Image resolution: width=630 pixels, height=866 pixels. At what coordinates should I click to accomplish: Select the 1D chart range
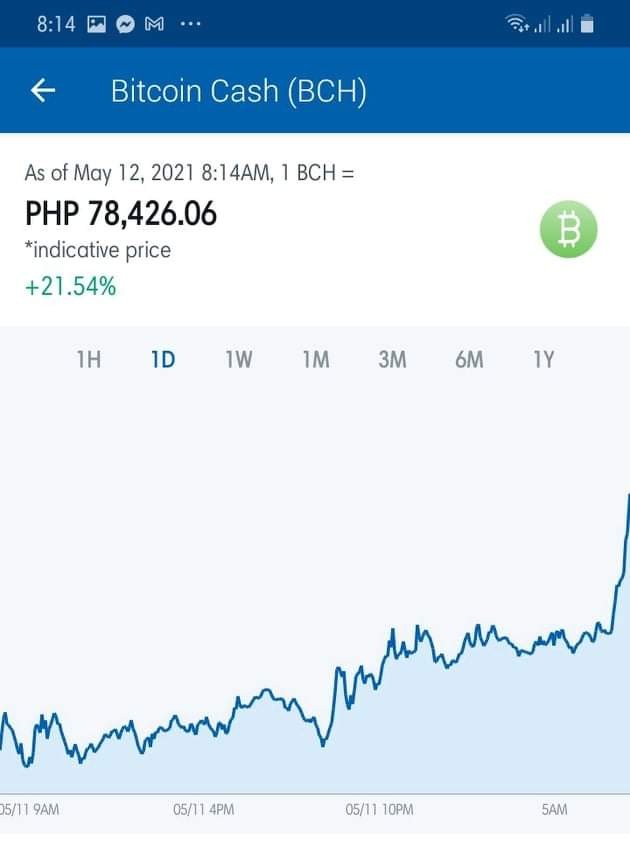(163, 360)
